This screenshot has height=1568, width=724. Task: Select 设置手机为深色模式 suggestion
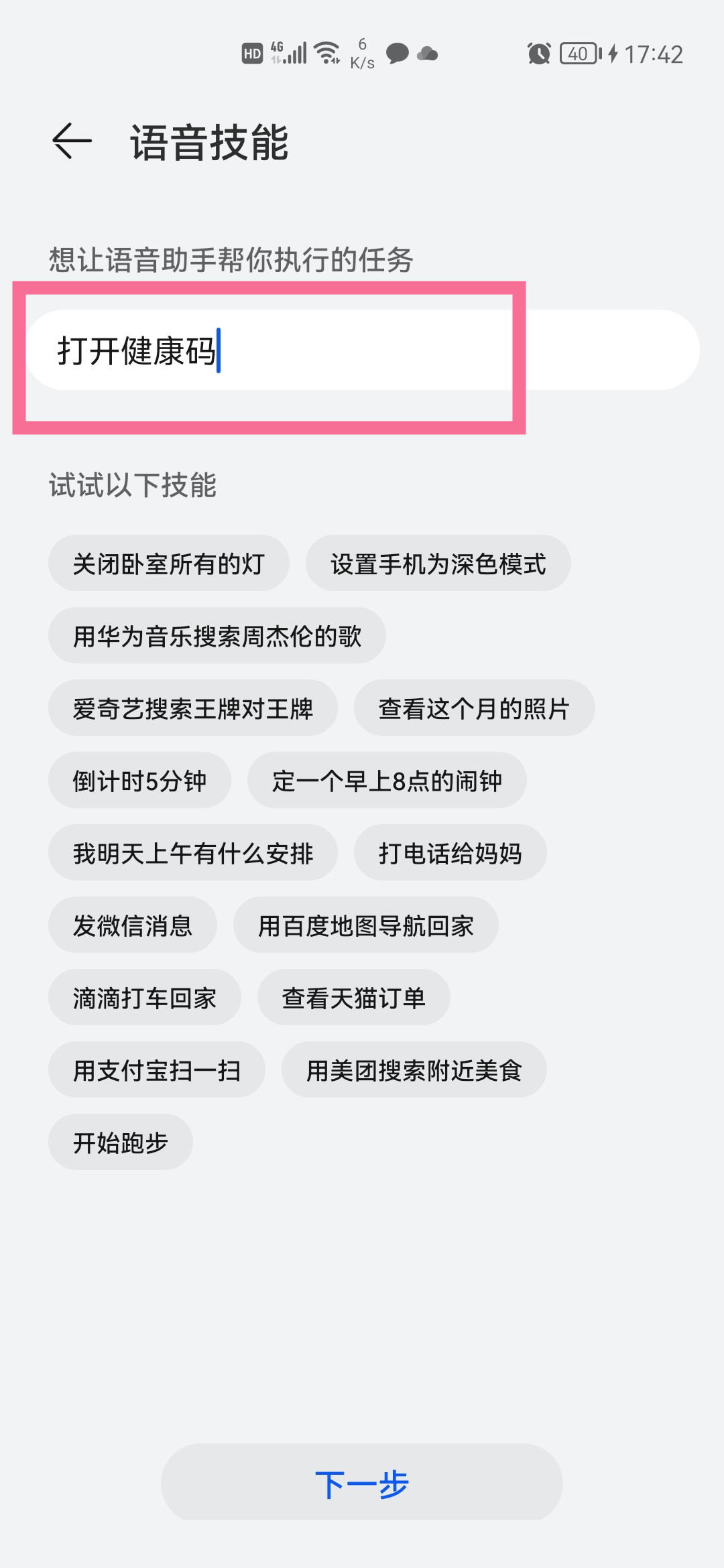coord(438,564)
